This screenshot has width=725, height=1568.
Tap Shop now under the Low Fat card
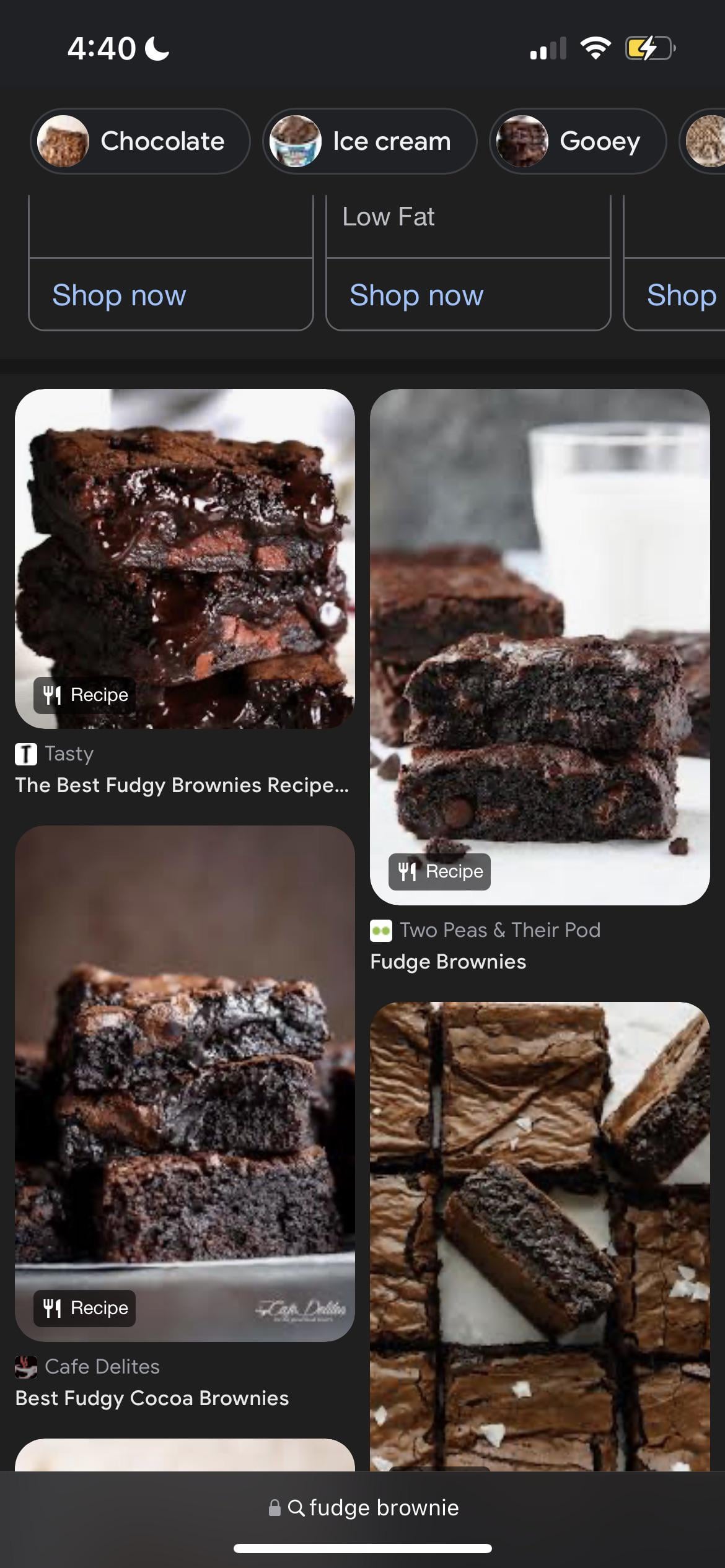coord(416,295)
